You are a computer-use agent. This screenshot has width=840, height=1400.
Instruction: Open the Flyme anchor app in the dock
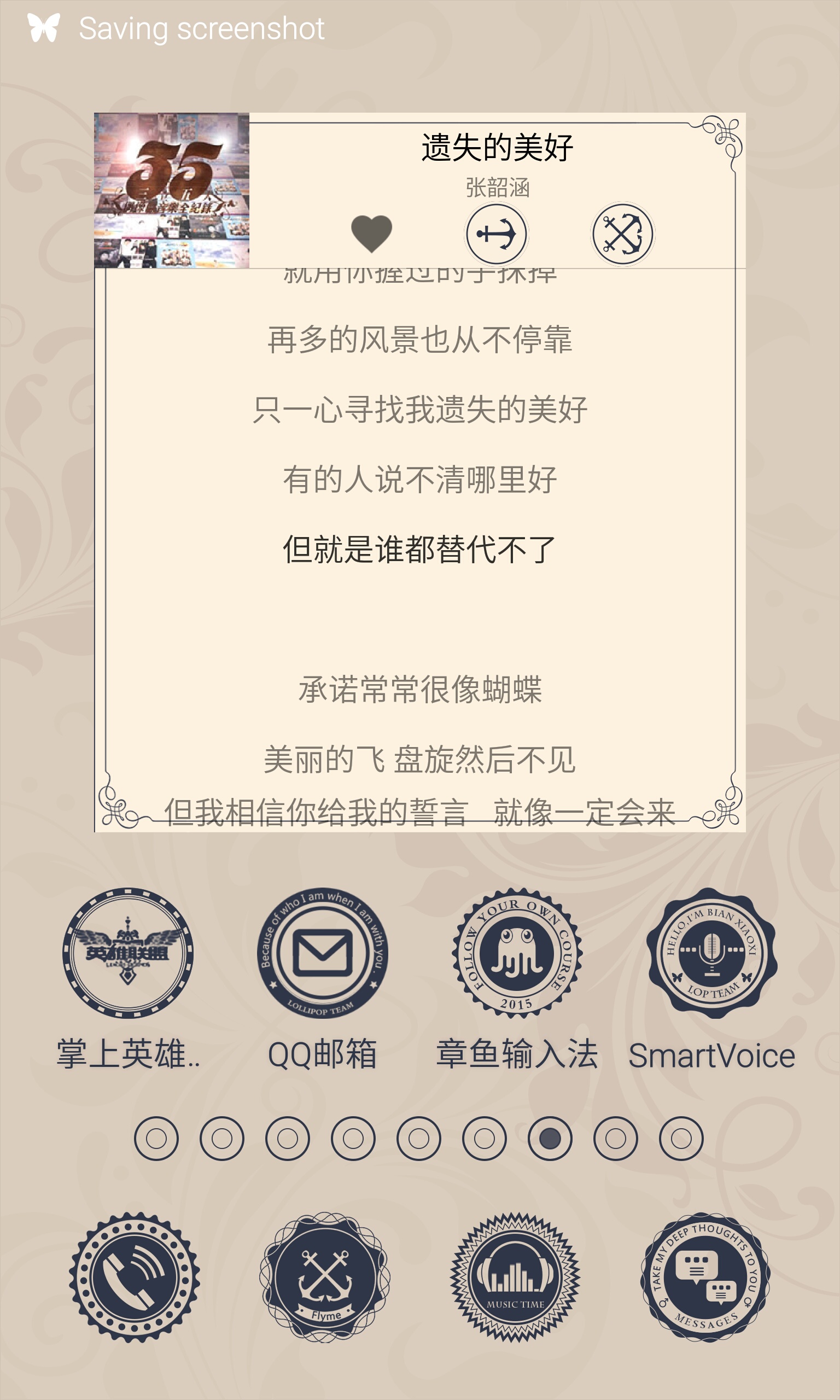(x=325, y=1277)
